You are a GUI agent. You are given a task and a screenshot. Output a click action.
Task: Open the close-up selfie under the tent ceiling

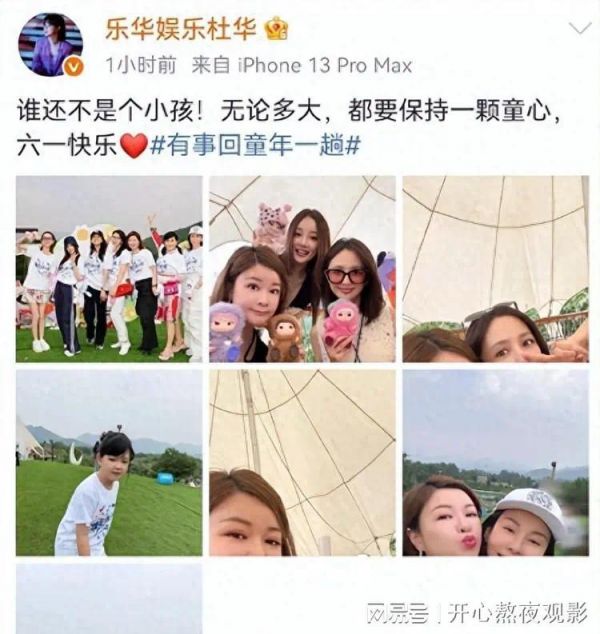(302, 463)
